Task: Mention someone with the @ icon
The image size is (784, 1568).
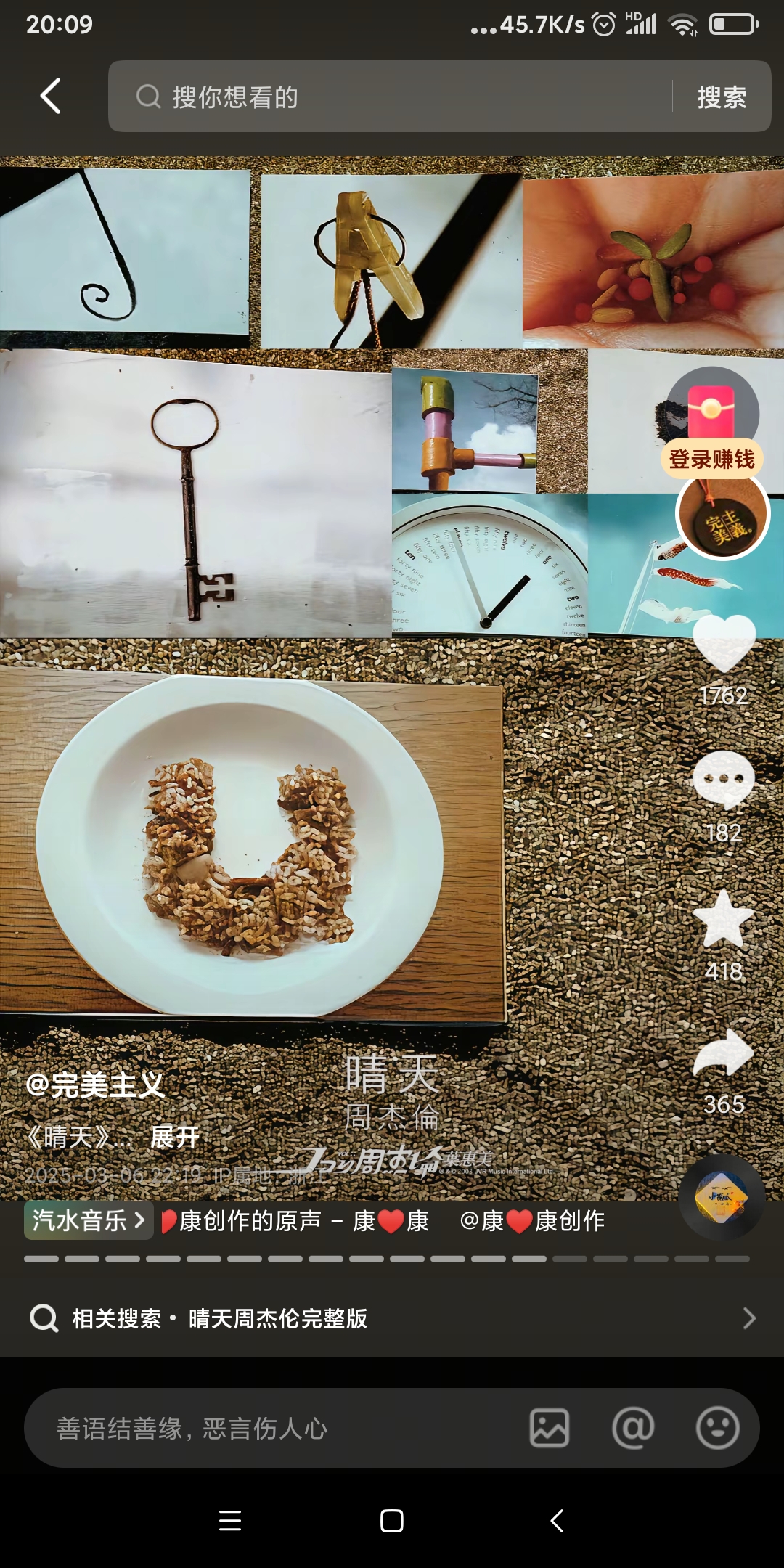Action: click(x=633, y=1429)
